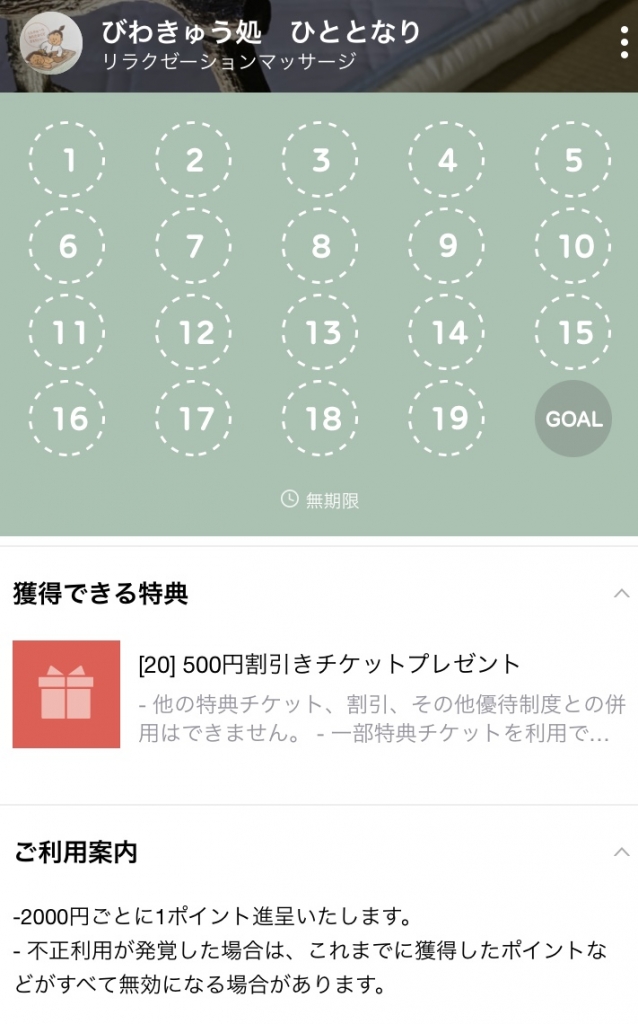Open the びわきゅう処 ひととなり shop profile
This screenshot has width=638, height=1024.
[x=260, y=33]
